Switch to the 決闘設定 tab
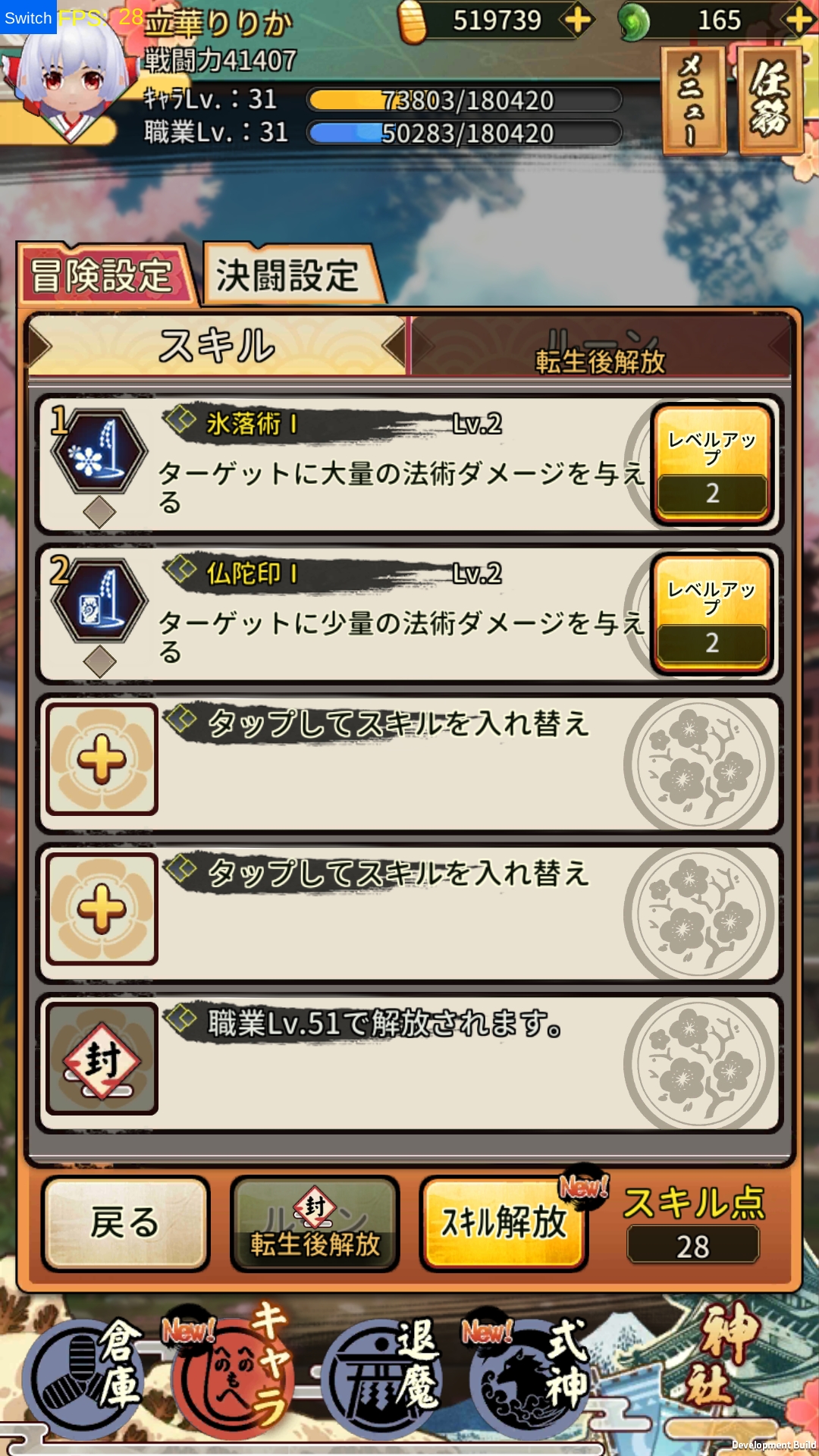The height and width of the screenshot is (1456, 819). (x=288, y=275)
